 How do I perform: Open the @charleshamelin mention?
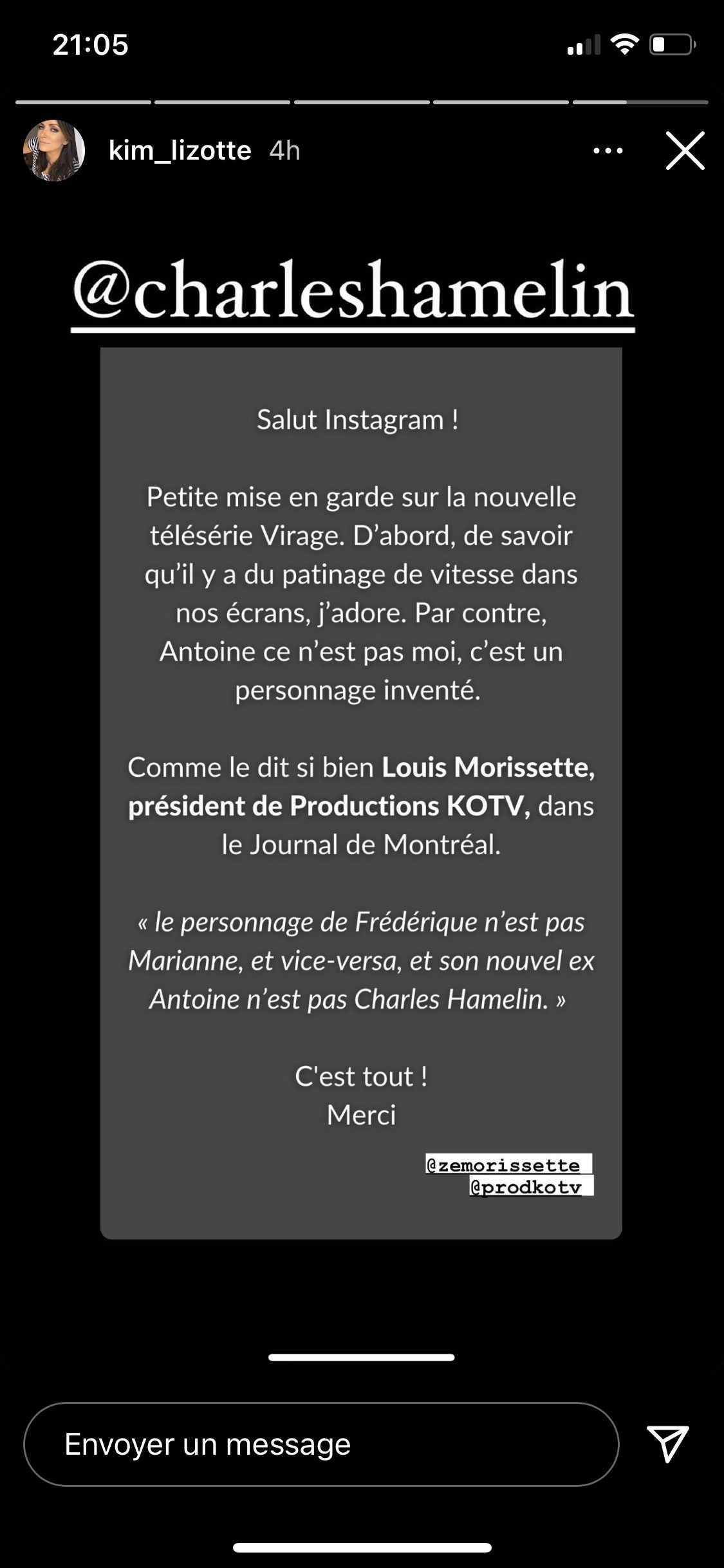pos(353,293)
